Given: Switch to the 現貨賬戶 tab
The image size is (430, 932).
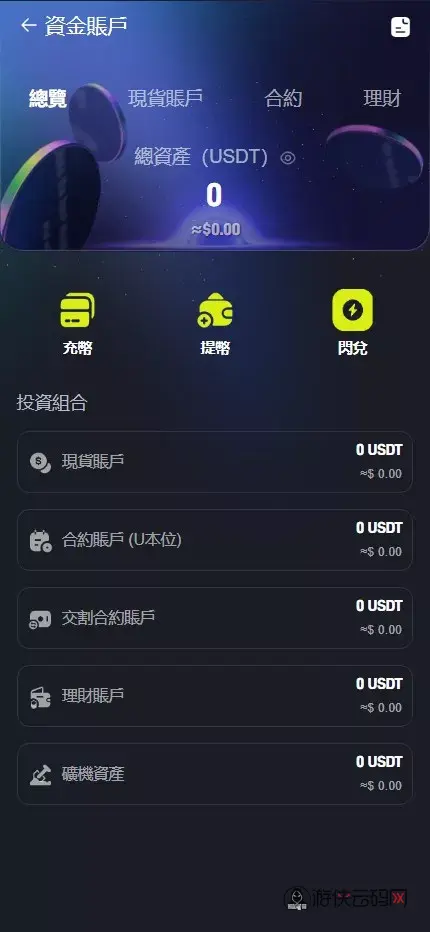Looking at the screenshot, I should coord(165,98).
